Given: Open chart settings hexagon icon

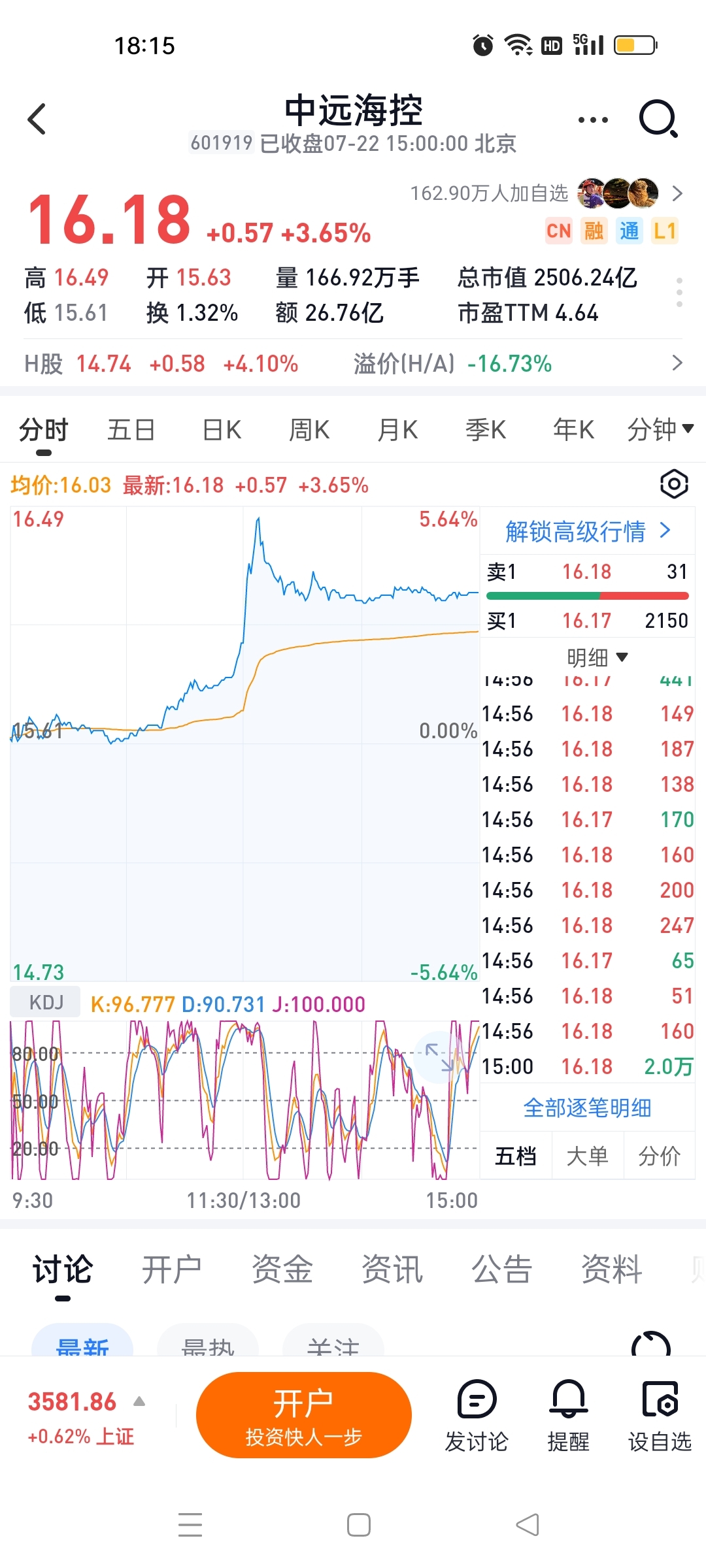Looking at the screenshot, I should click(674, 484).
